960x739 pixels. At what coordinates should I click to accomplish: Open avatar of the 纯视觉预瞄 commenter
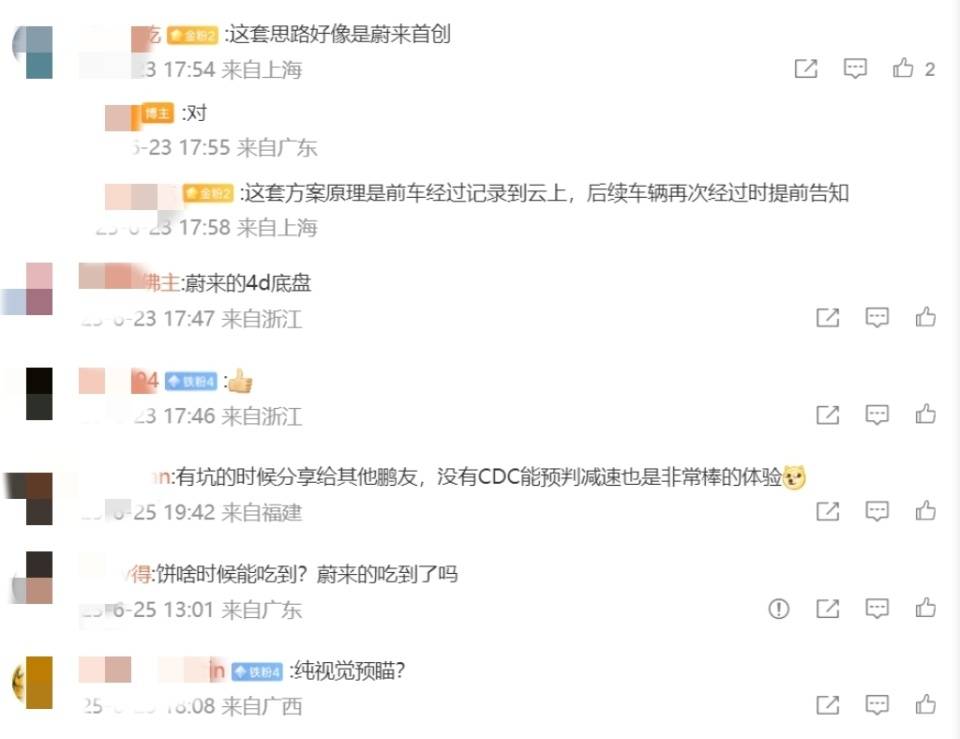coord(32,683)
